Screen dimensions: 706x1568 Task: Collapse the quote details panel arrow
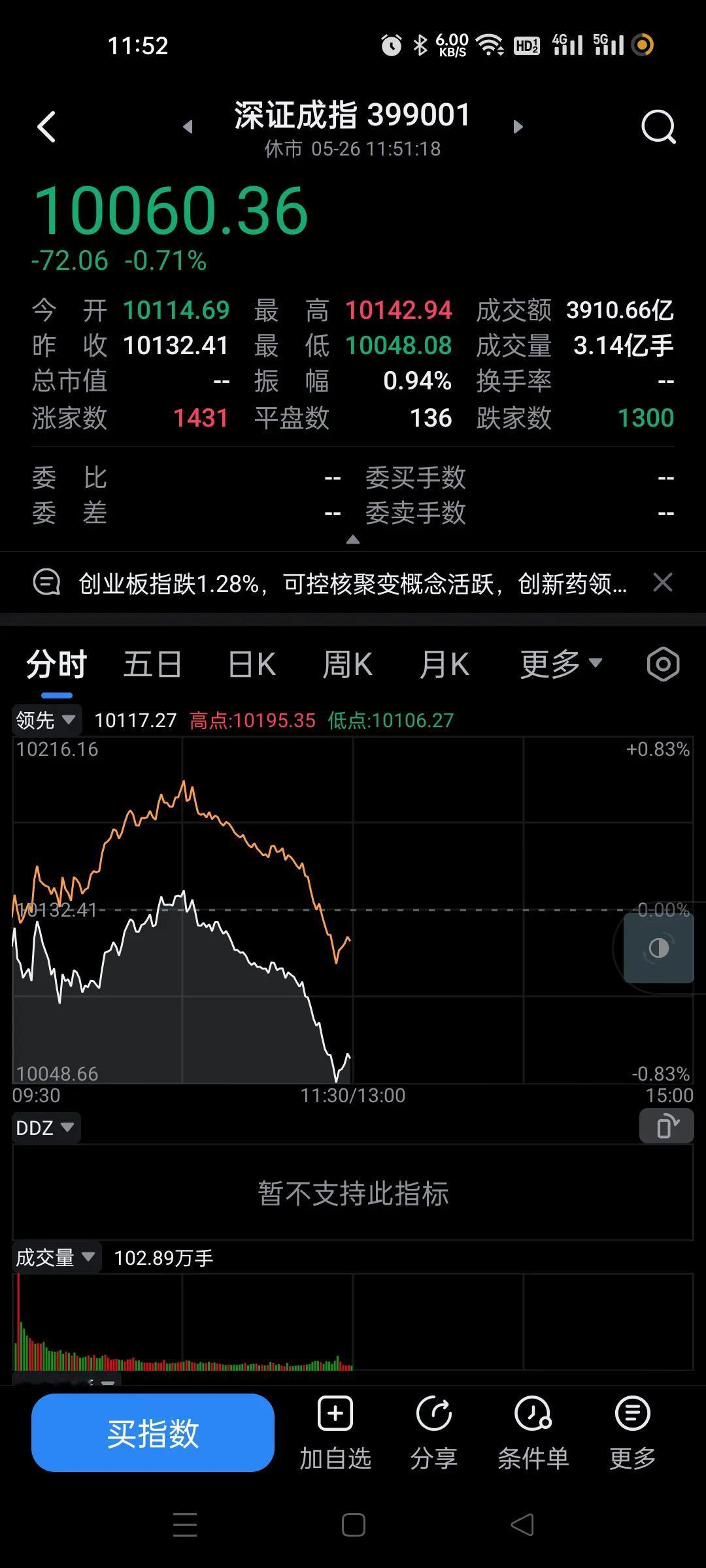[x=352, y=540]
